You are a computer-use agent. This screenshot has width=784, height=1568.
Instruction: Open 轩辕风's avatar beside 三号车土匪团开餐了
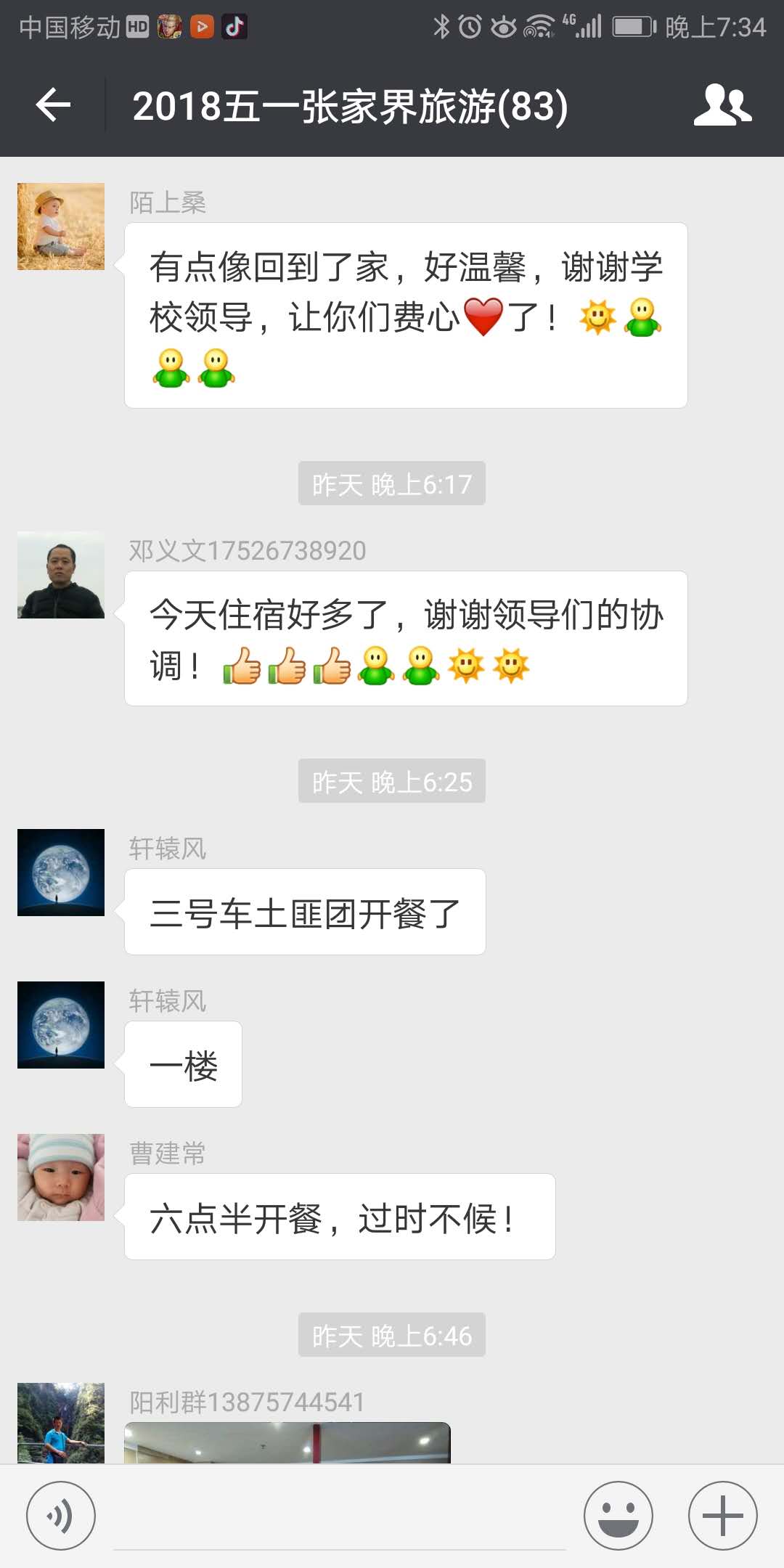pyautogui.click(x=61, y=873)
